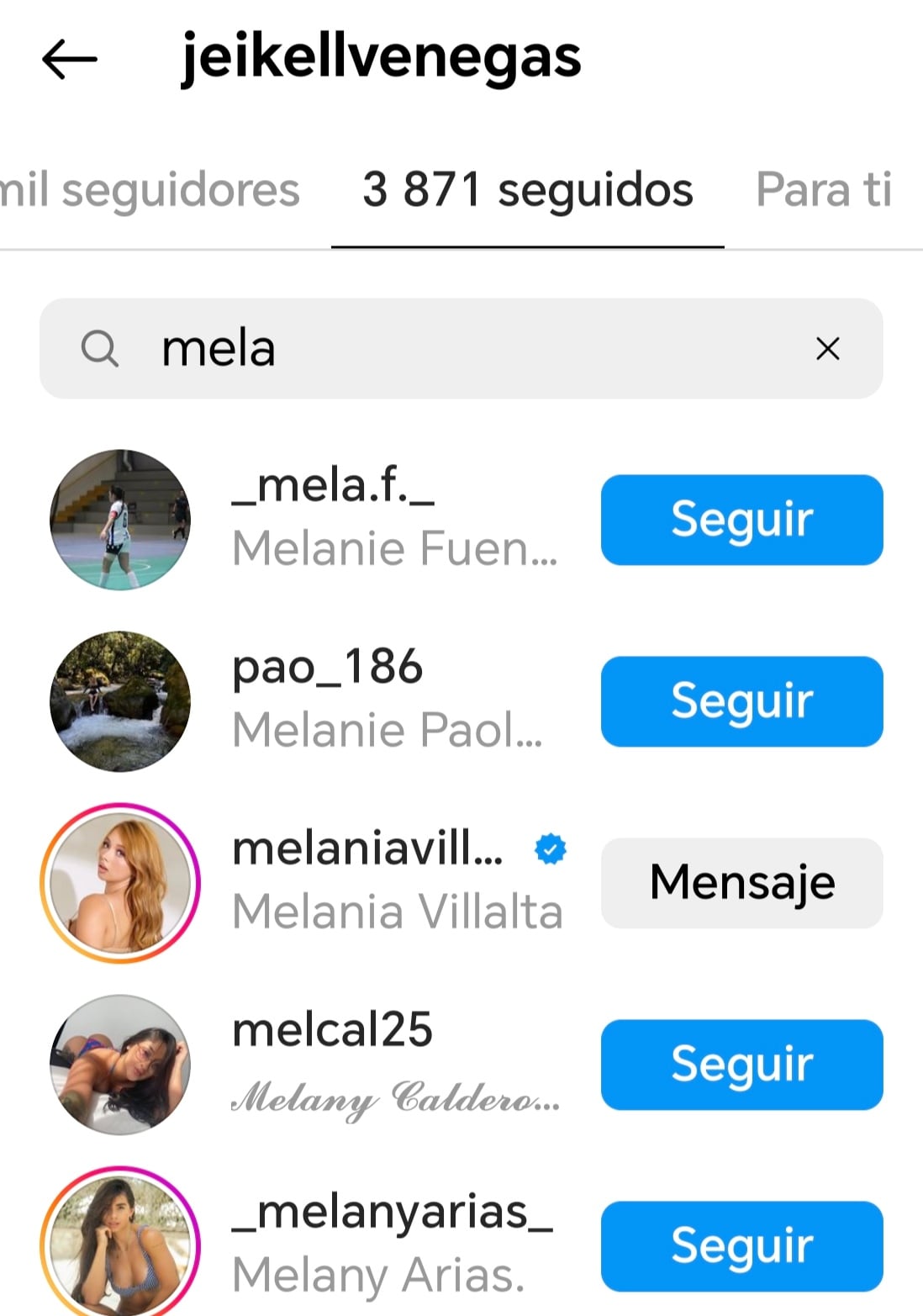Send a Mensaje to melaniavill...
This screenshot has height=1316, width=923.
742,882
